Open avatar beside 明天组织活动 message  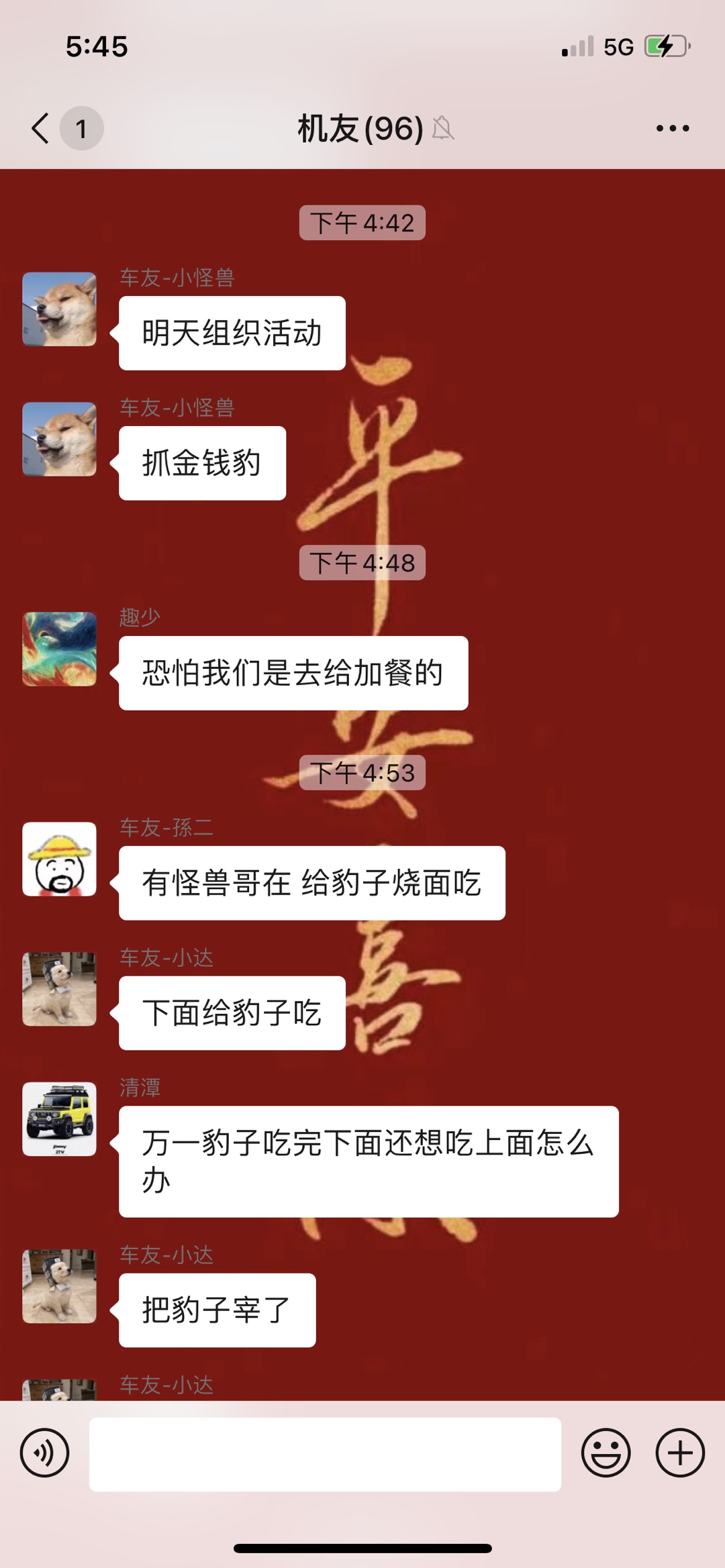point(59,309)
